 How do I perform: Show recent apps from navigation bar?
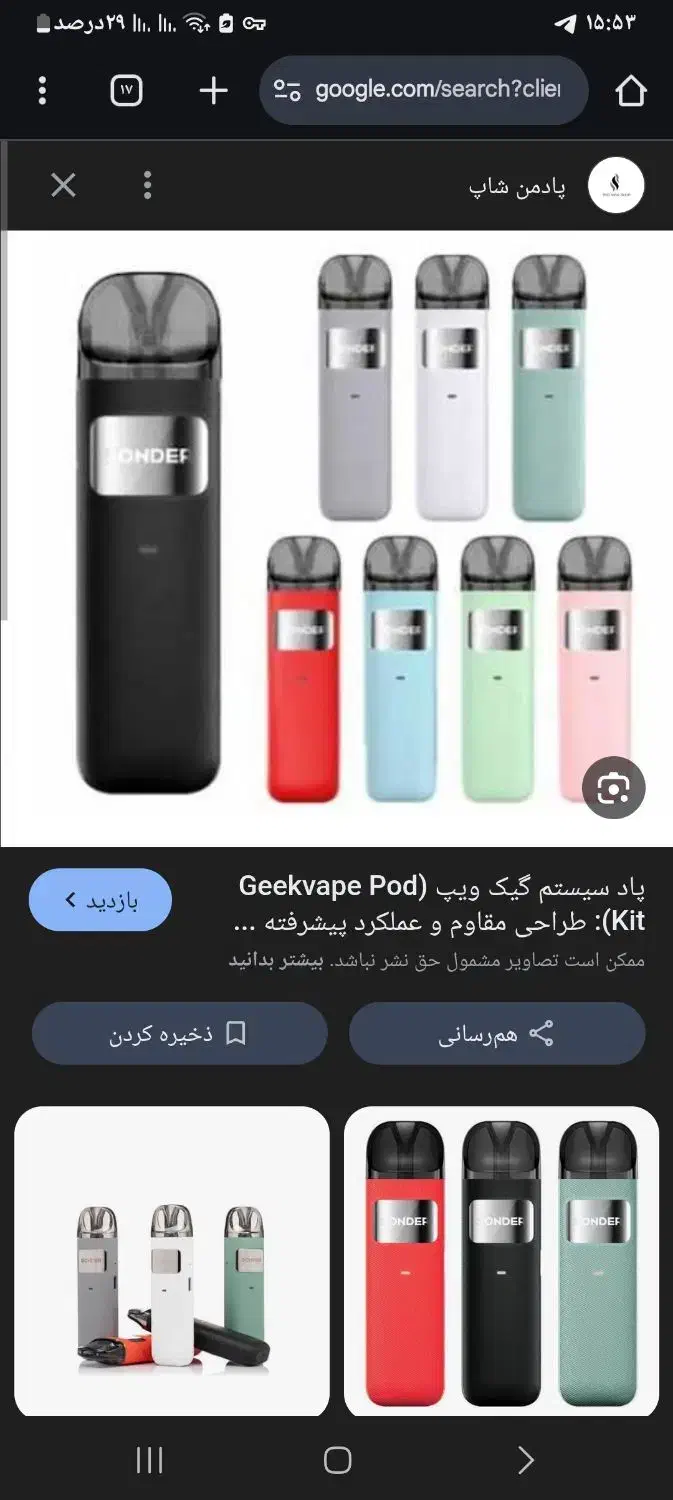coord(149,1460)
